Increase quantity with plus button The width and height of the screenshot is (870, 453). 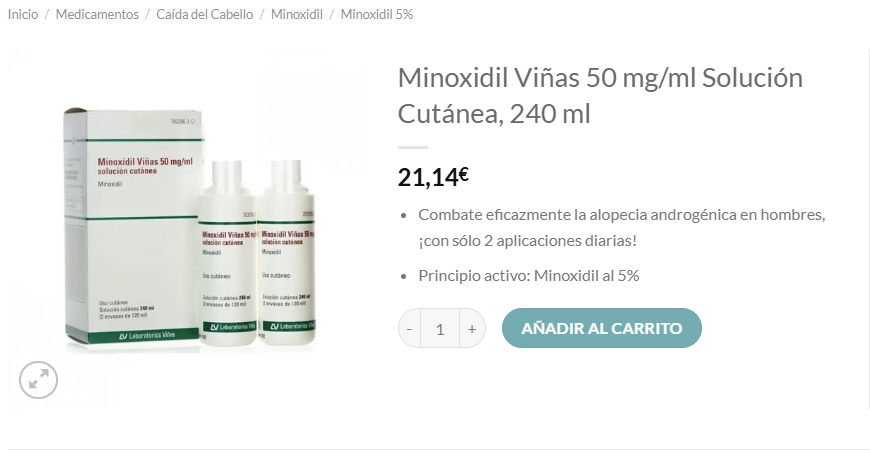tap(472, 328)
